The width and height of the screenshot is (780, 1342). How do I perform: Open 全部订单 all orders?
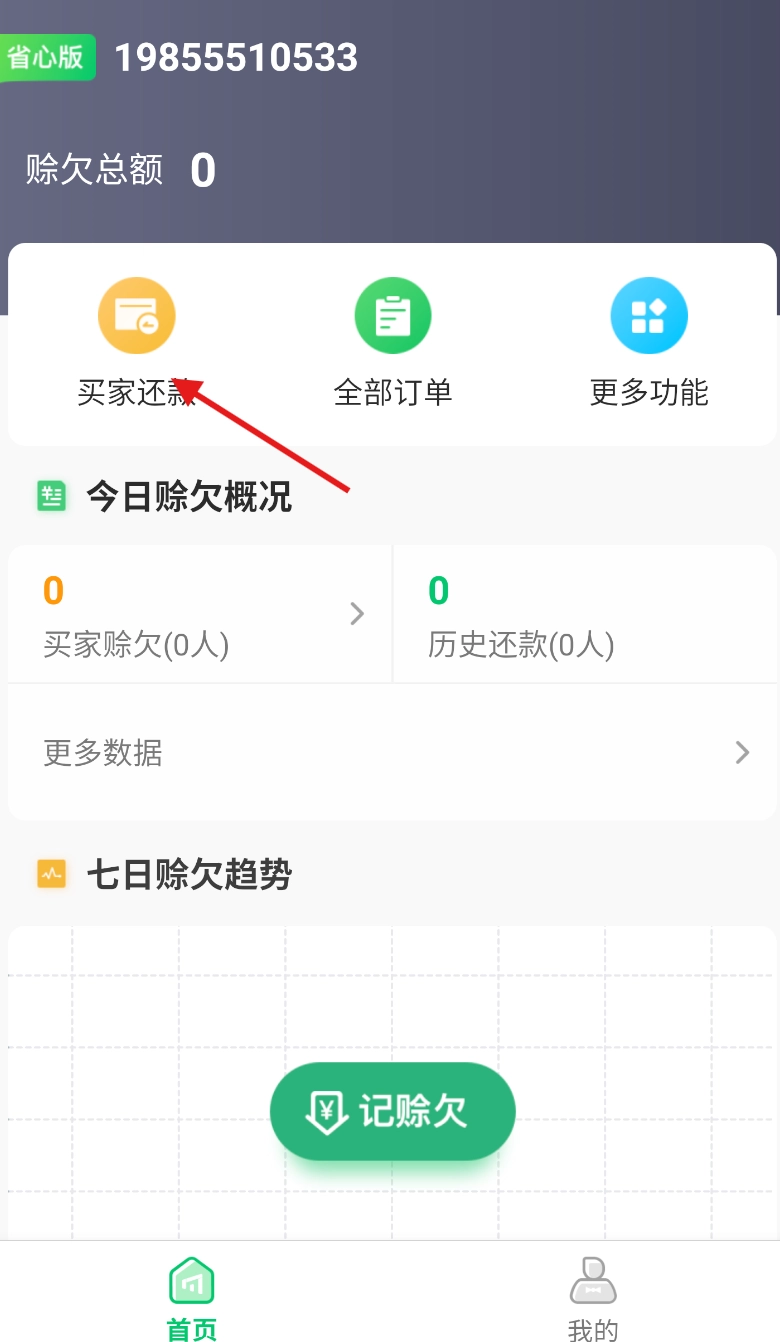click(392, 342)
